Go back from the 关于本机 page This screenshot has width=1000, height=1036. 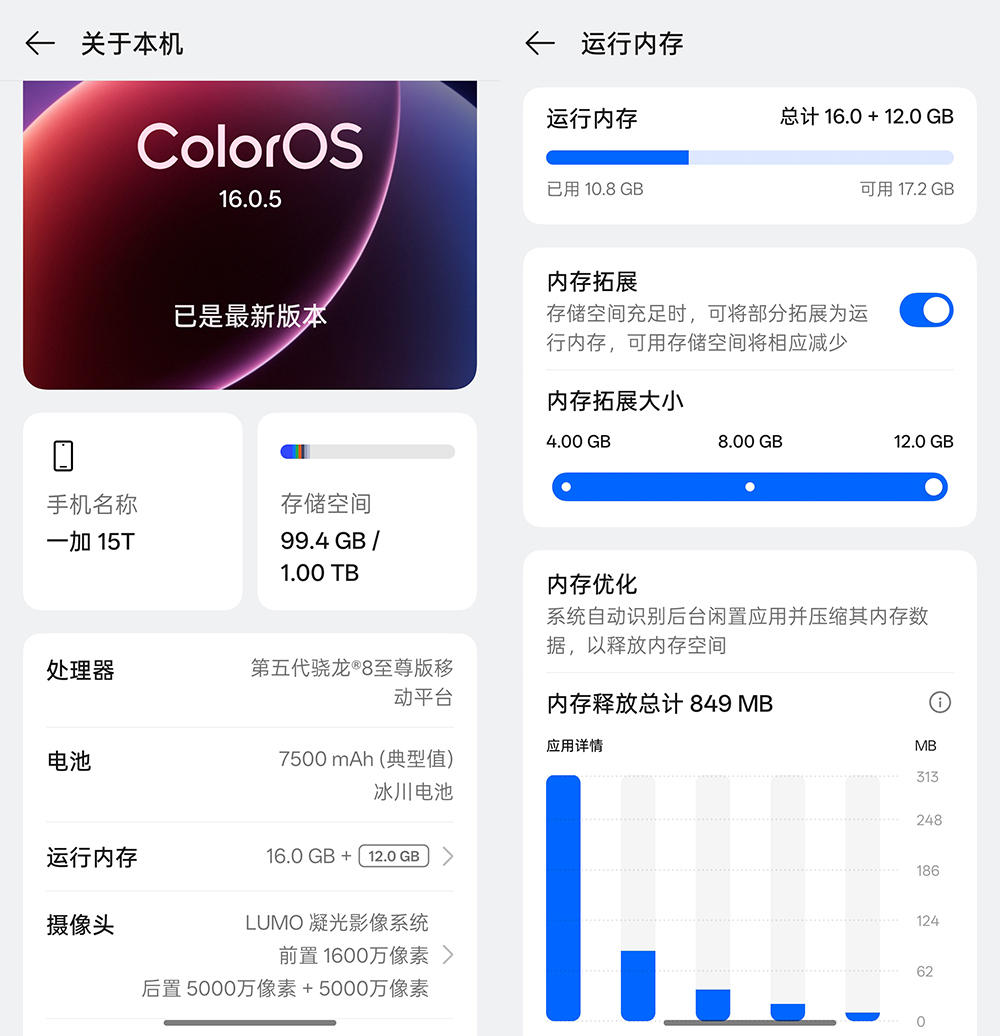[40, 43]
